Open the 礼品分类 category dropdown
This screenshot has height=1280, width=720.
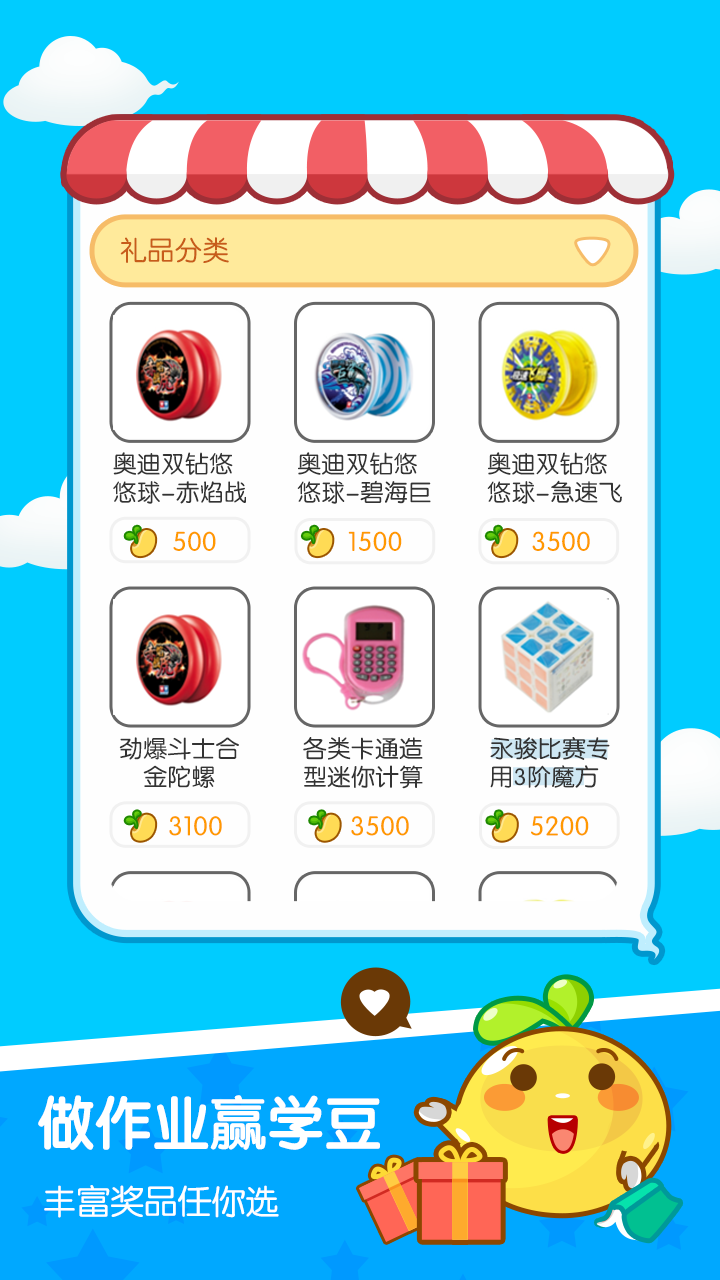tap(365, 251)
